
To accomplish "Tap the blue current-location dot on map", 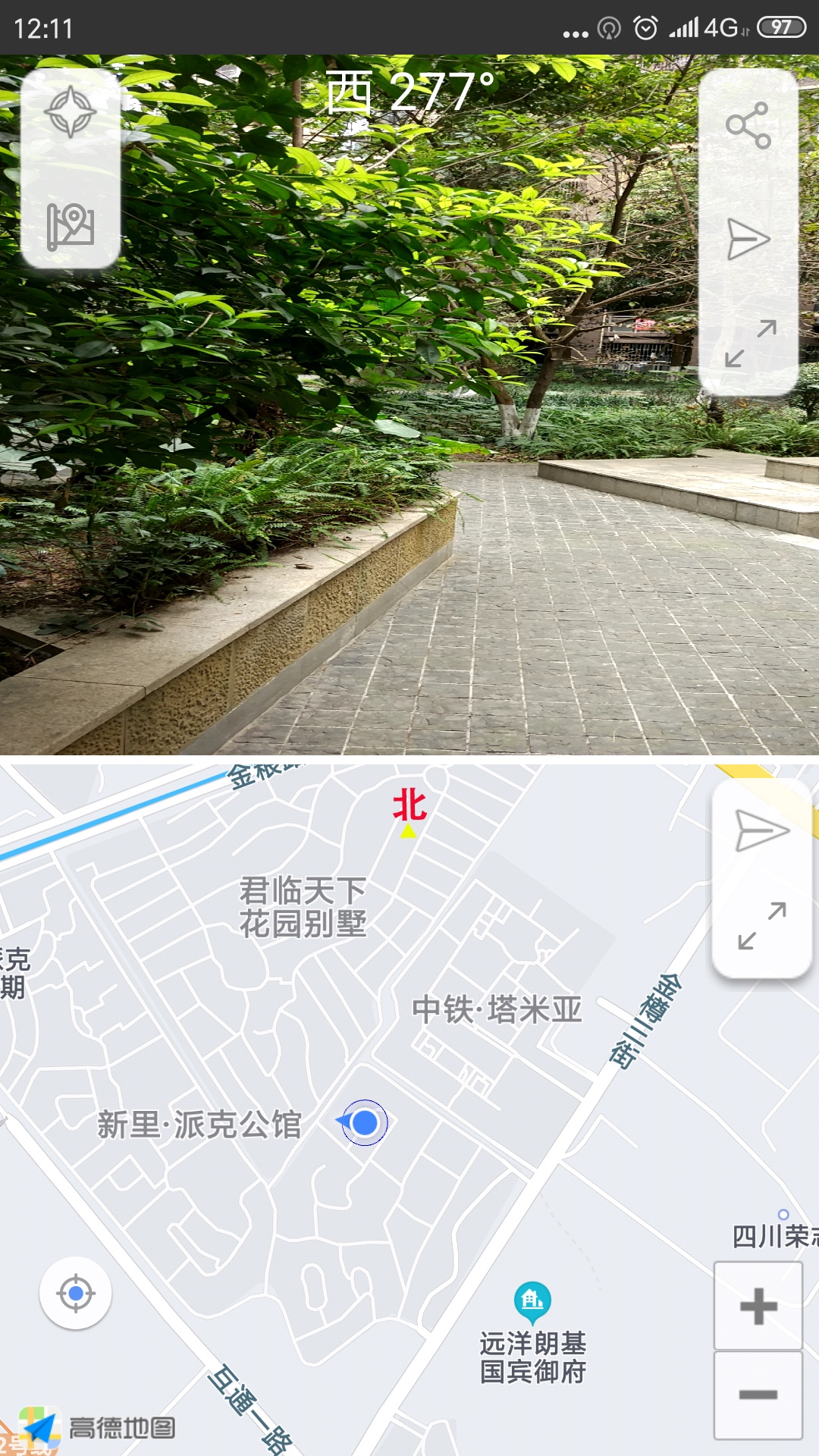I will pyautogui.click(x=364, y=1122).
